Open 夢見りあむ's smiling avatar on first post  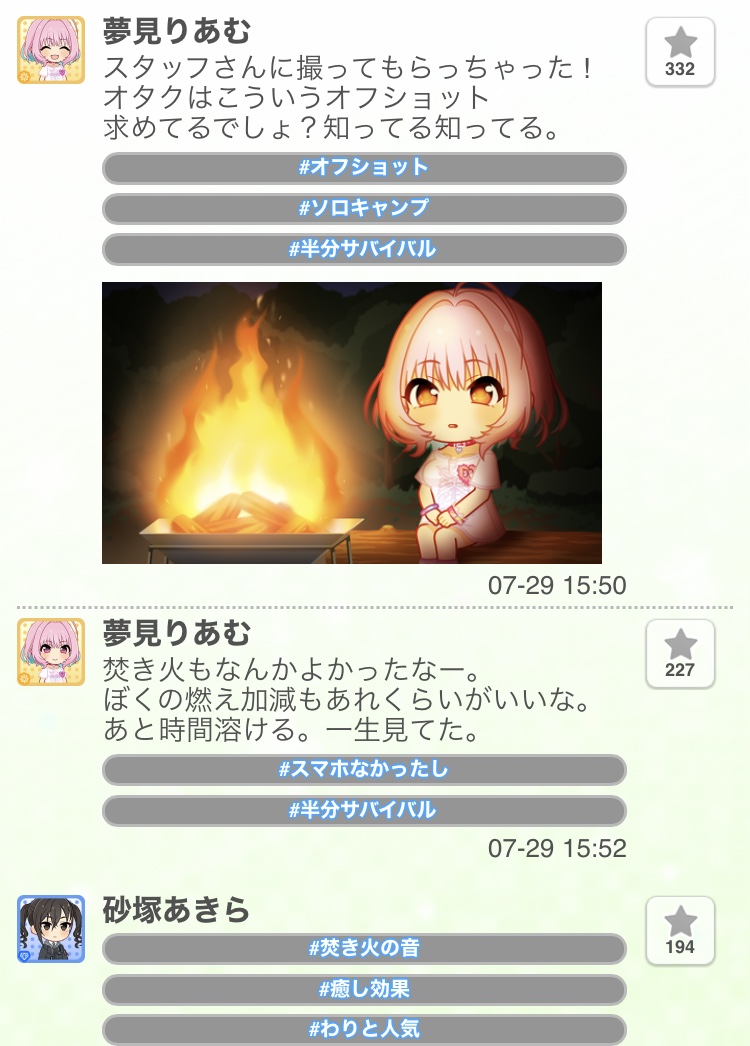tap(51, 50)
